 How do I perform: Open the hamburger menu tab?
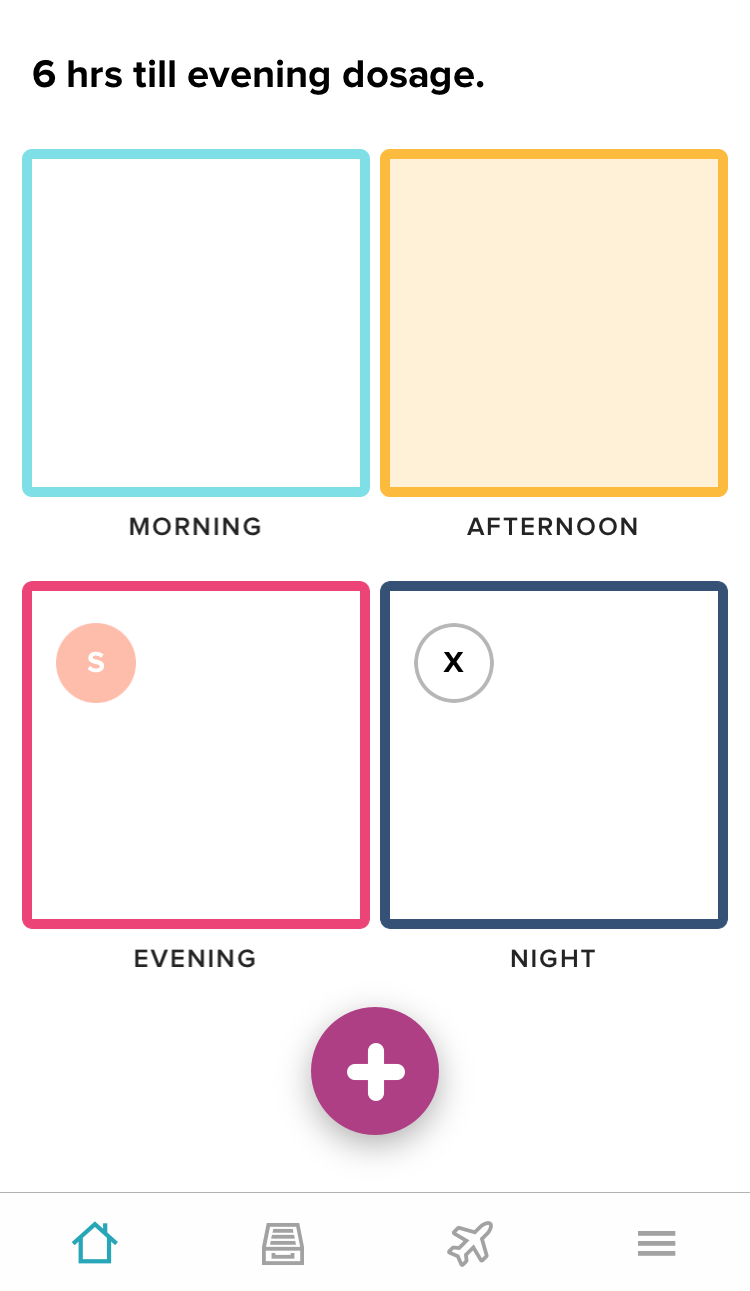[x=656, y=1243]
